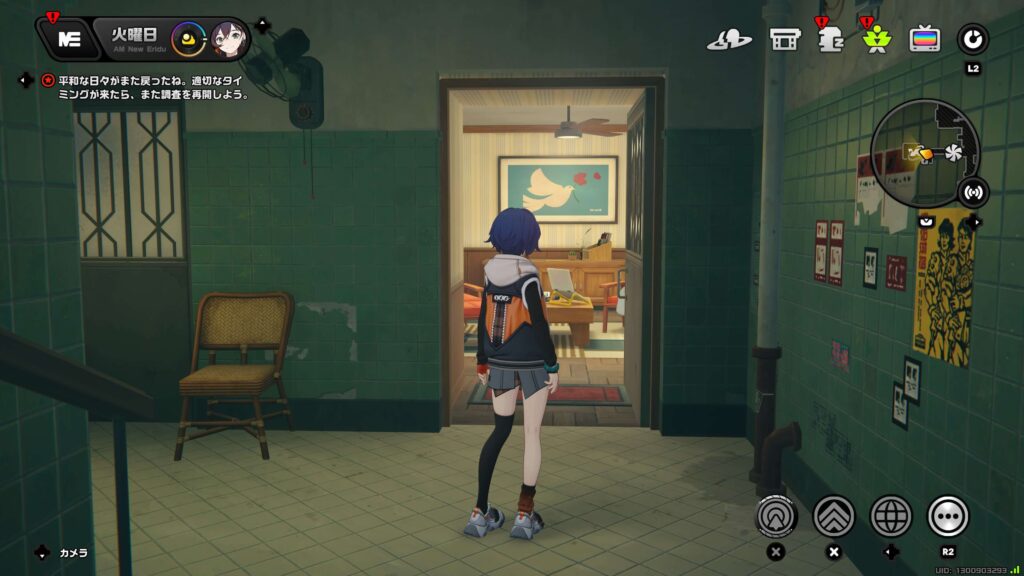Tap the arrow-in-circle interact button
Image resolution: width=1024 pixels, height=576 pixels.
(776, 516)
